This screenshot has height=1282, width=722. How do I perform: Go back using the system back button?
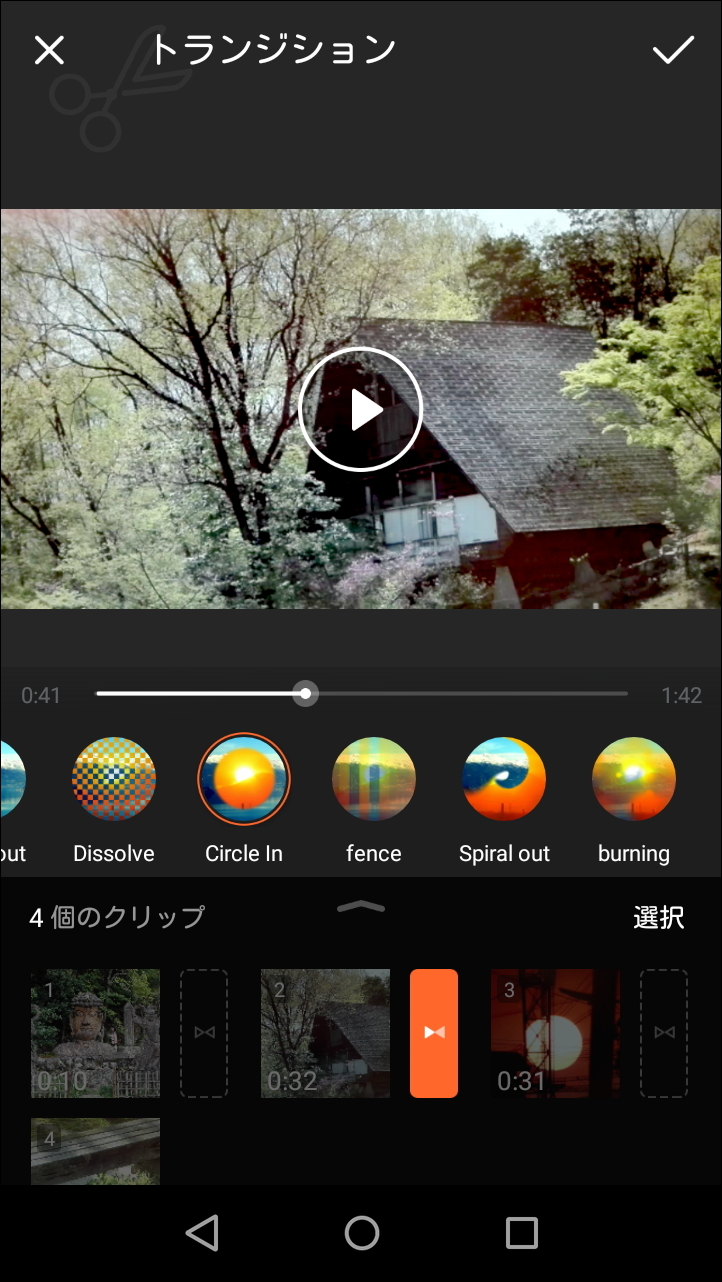pyautogui.click(x=202, y=1233)
